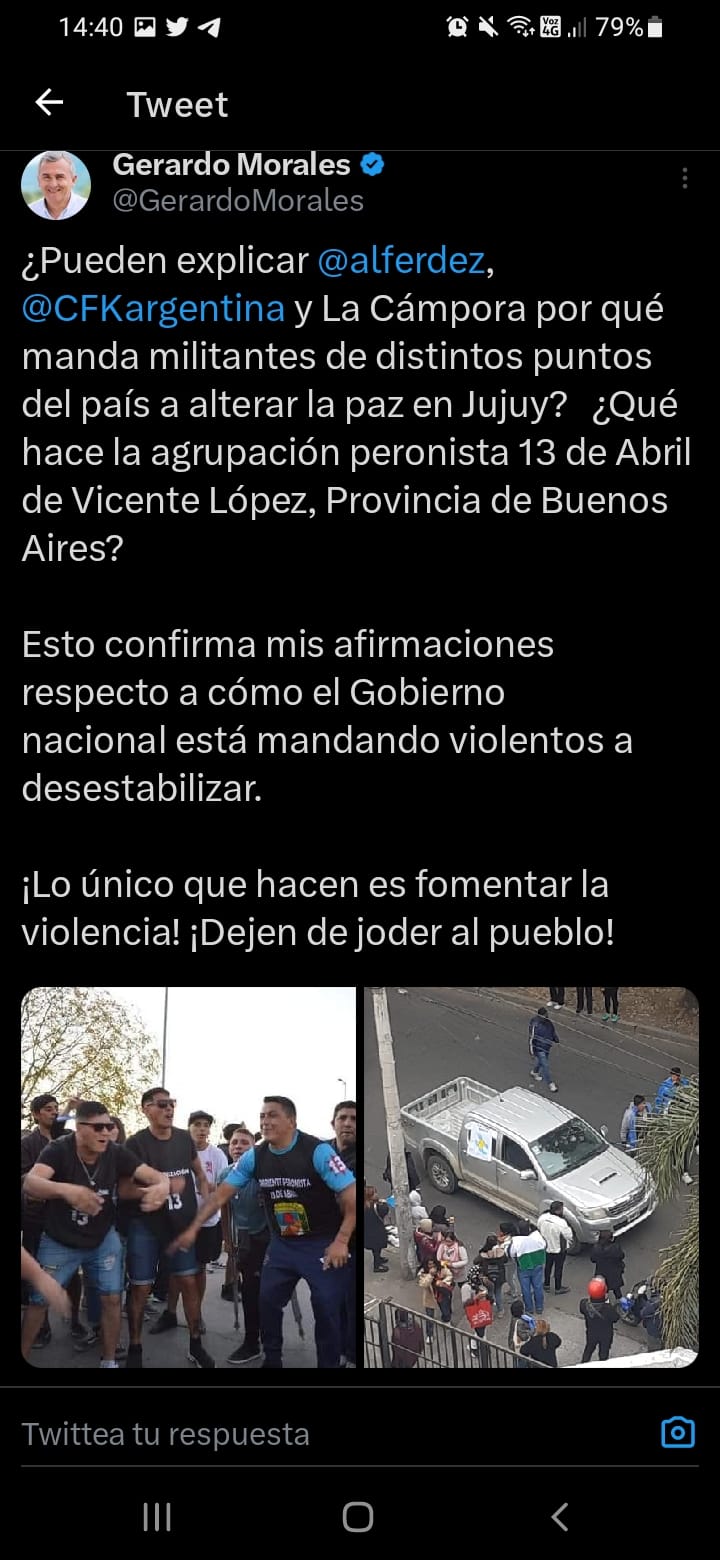Open Gerardo Morales' name to view profile

[x=231, y=164]
